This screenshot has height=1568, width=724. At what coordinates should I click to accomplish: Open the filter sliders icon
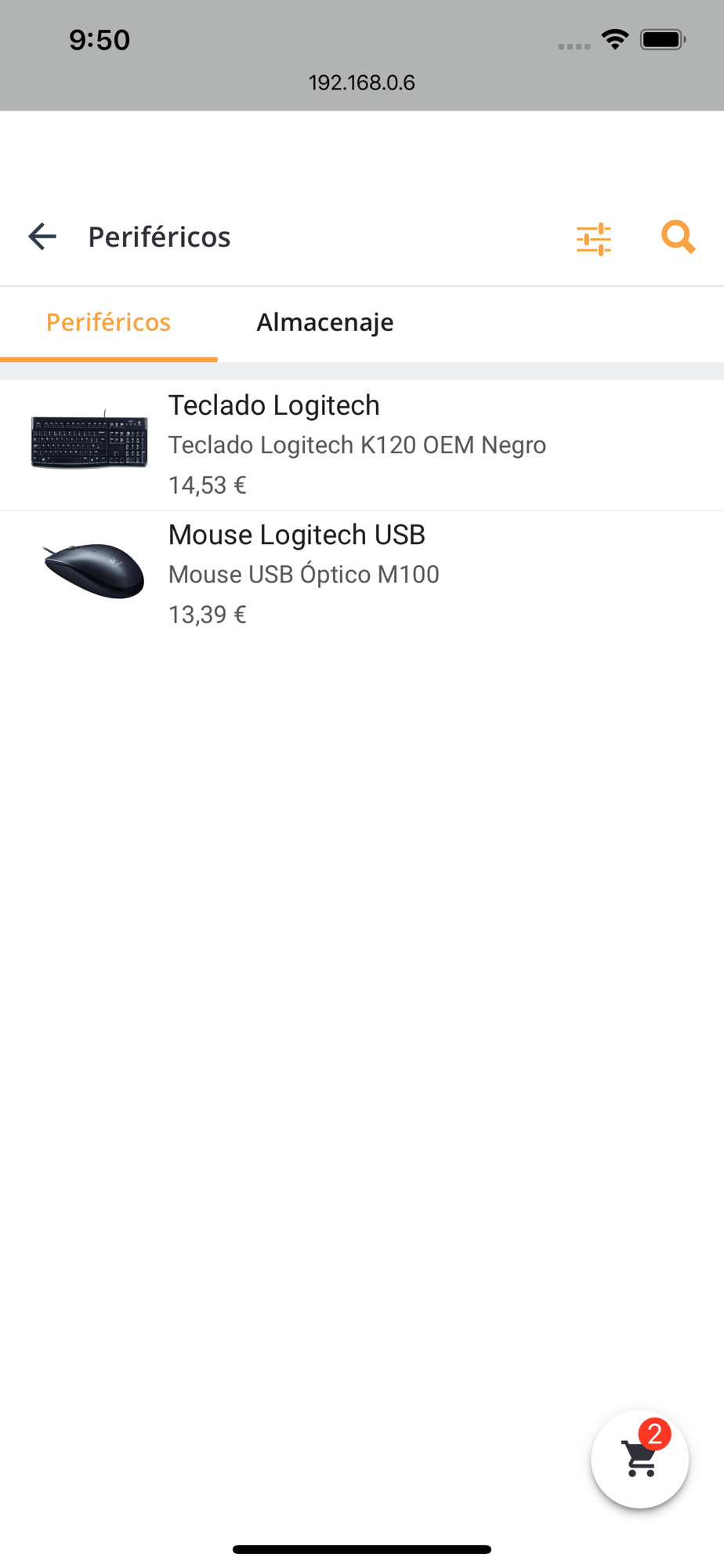click(594, 238)
